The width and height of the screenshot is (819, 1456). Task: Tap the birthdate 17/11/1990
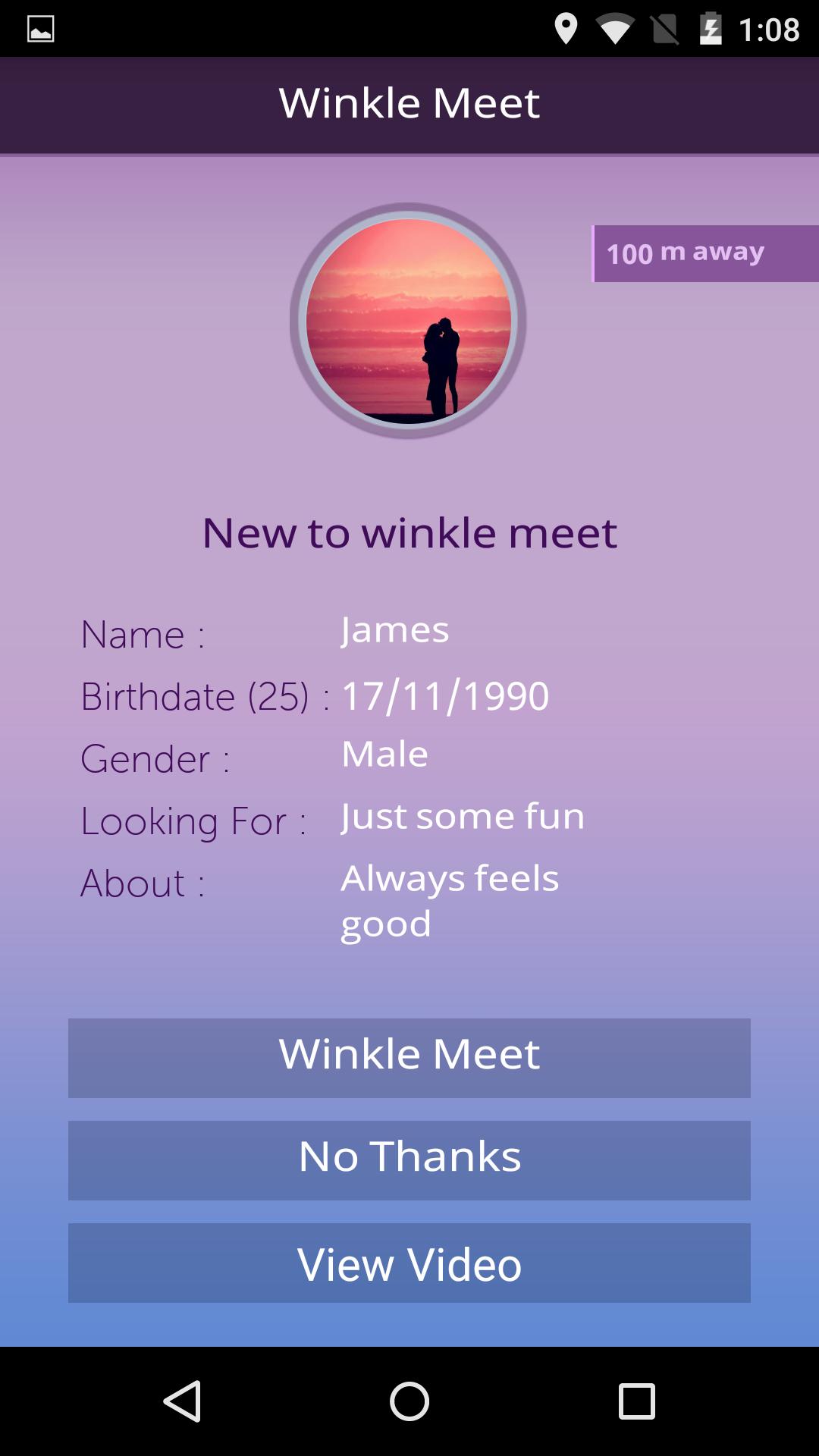coord(446,695)
